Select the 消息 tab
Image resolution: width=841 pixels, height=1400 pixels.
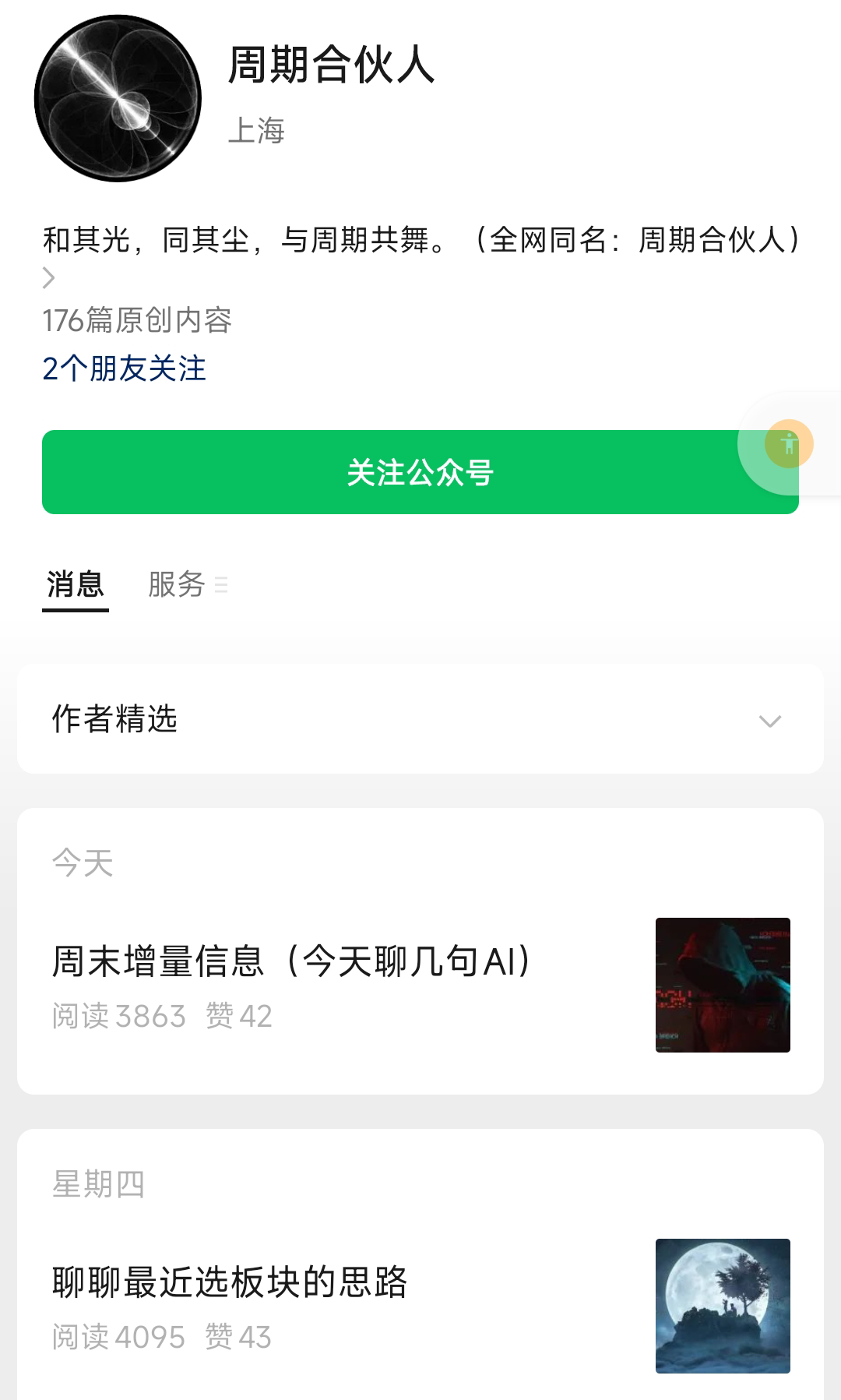click(75, 584)
